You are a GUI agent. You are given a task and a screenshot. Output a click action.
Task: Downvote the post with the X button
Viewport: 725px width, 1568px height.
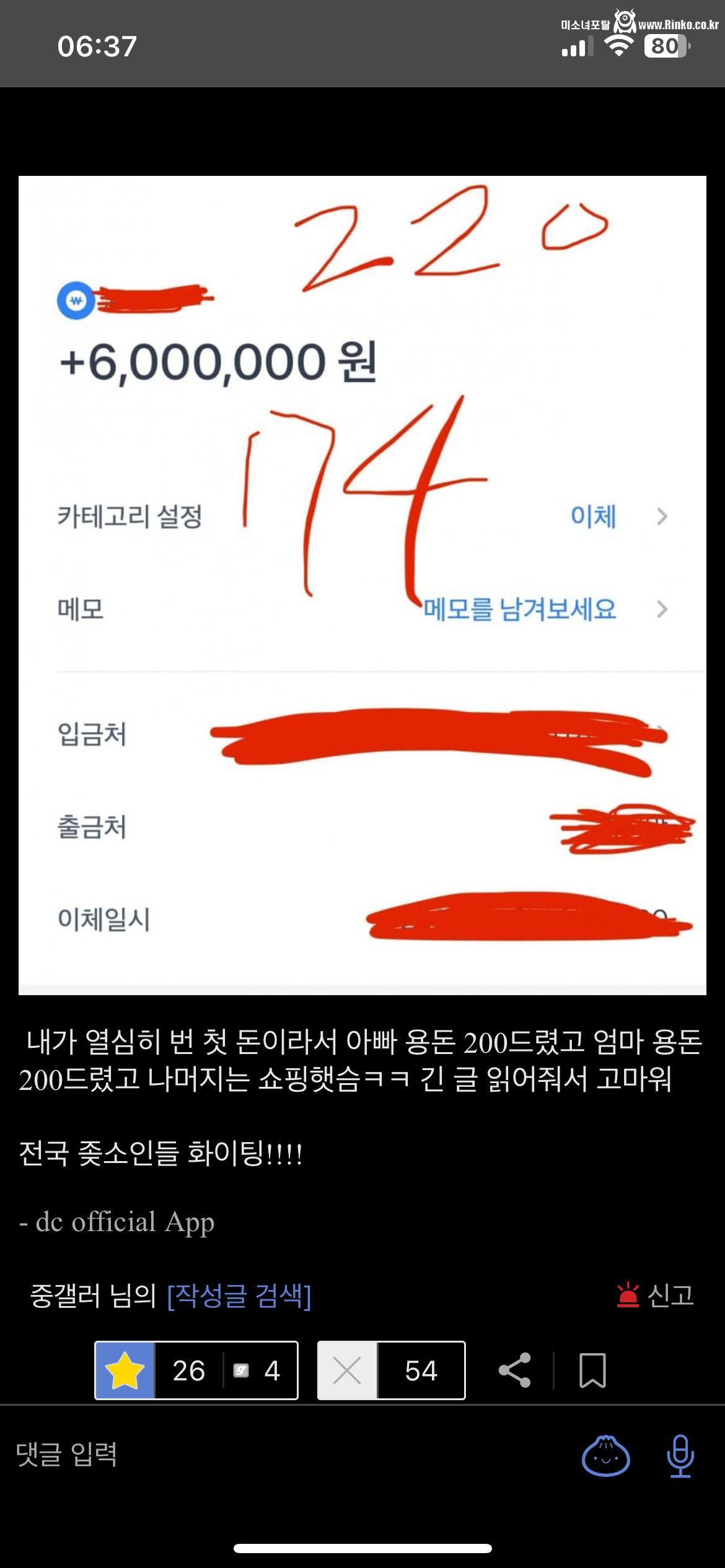347,1370
